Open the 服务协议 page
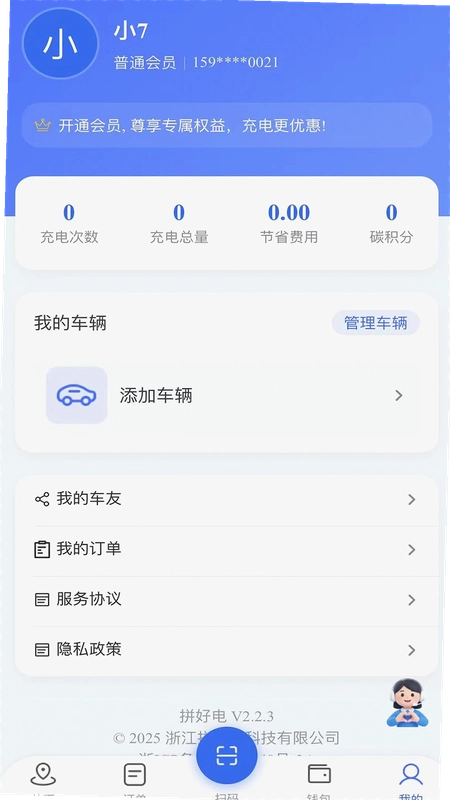The image size is (450, 800). [x=227, y=600]
